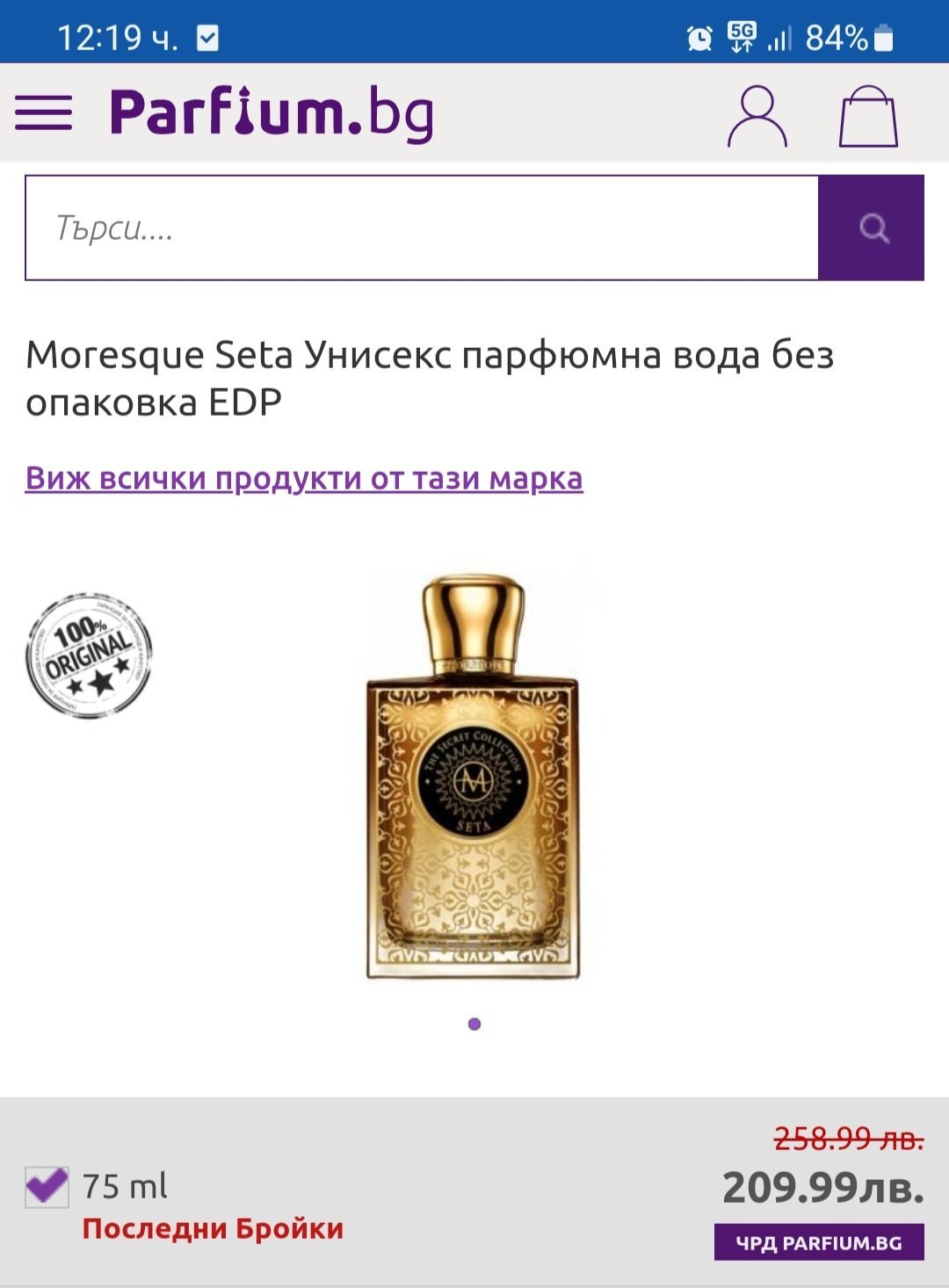Open the shopping bag cart
949x1288 pixels.
[x=868, y=117]
